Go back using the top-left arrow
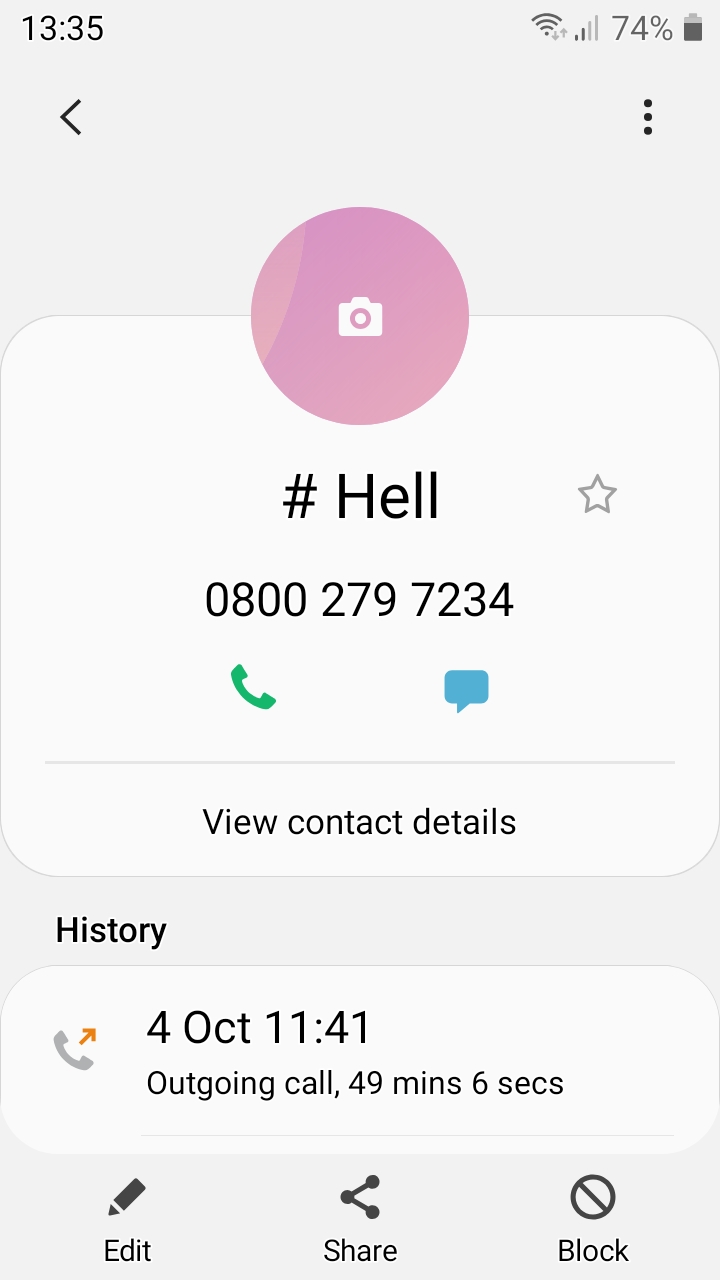 [x=71, y=117]
